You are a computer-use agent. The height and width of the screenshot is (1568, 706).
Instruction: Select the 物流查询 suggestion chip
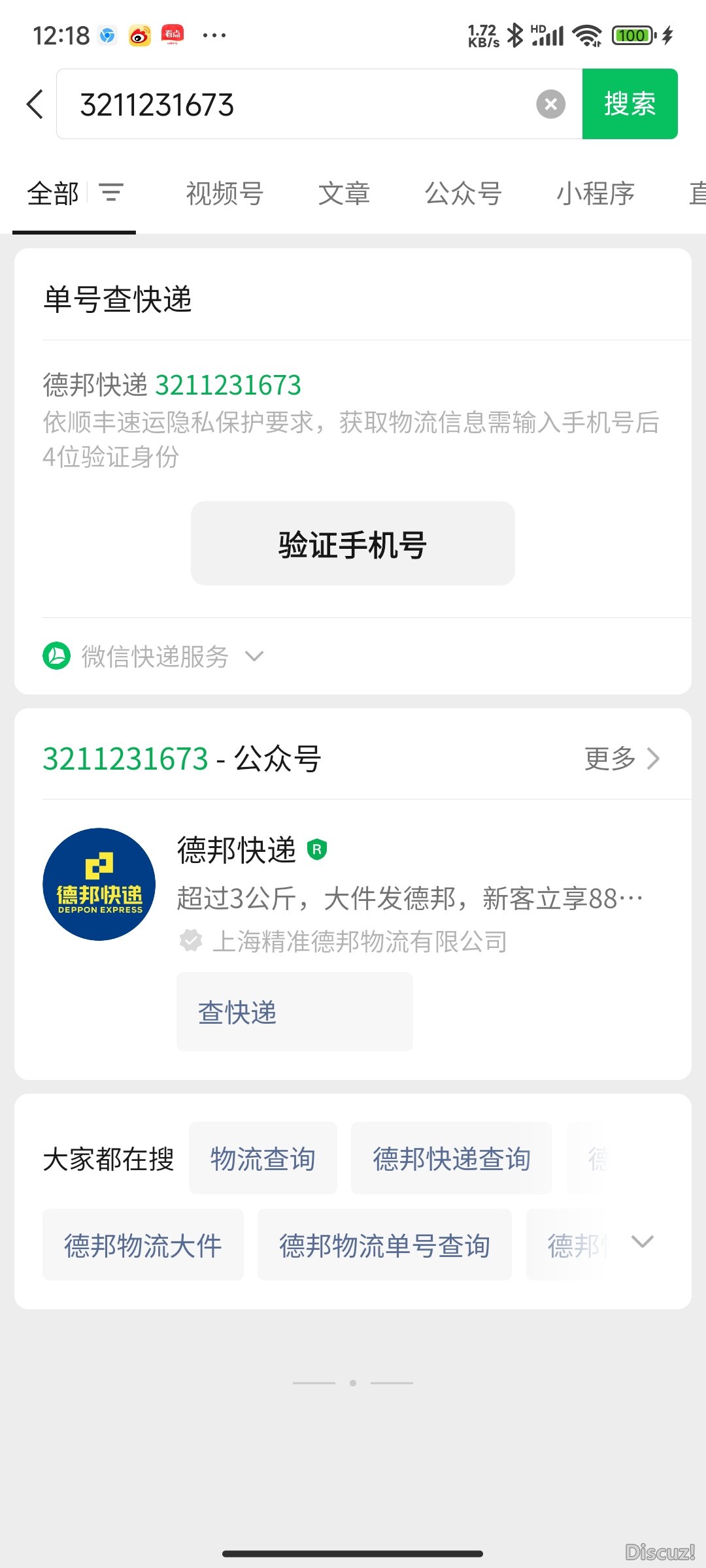coord(263,1158)
